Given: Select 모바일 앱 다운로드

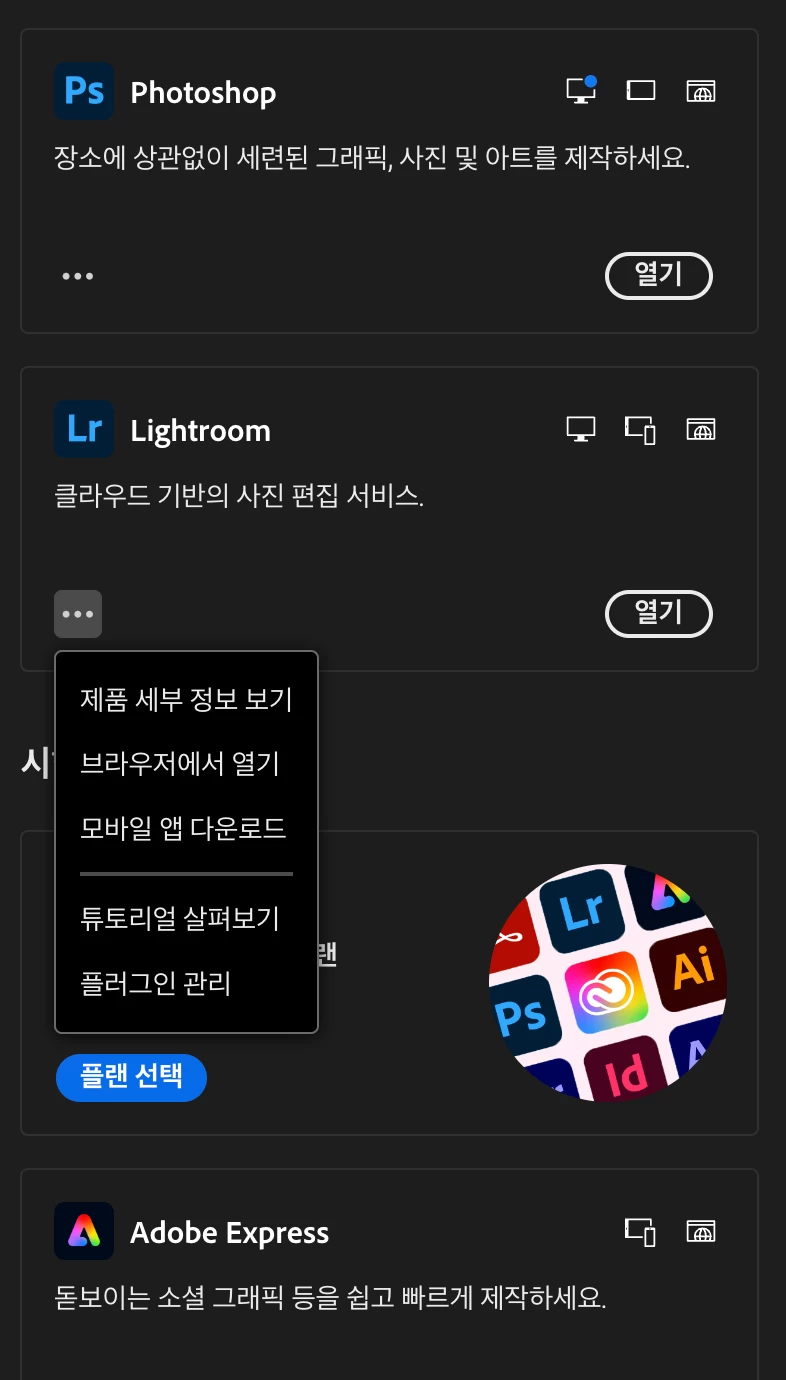Looking at the screenshot, I should click(183, 828).
